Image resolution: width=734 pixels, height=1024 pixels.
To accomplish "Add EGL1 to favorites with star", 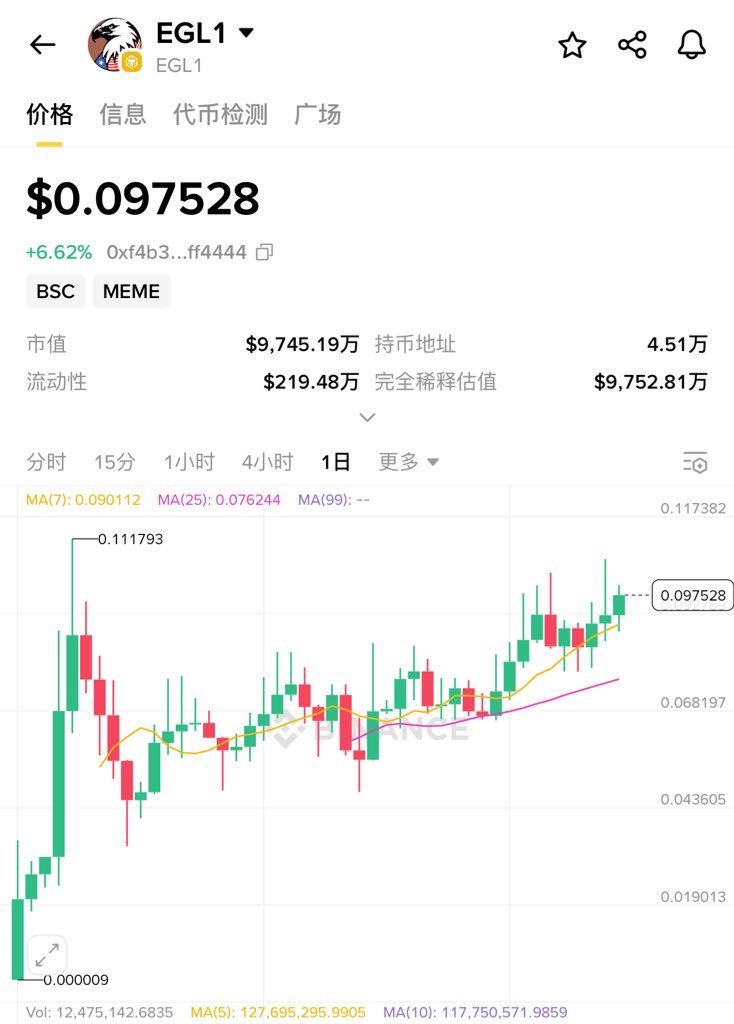I will [x=572, y=45].
